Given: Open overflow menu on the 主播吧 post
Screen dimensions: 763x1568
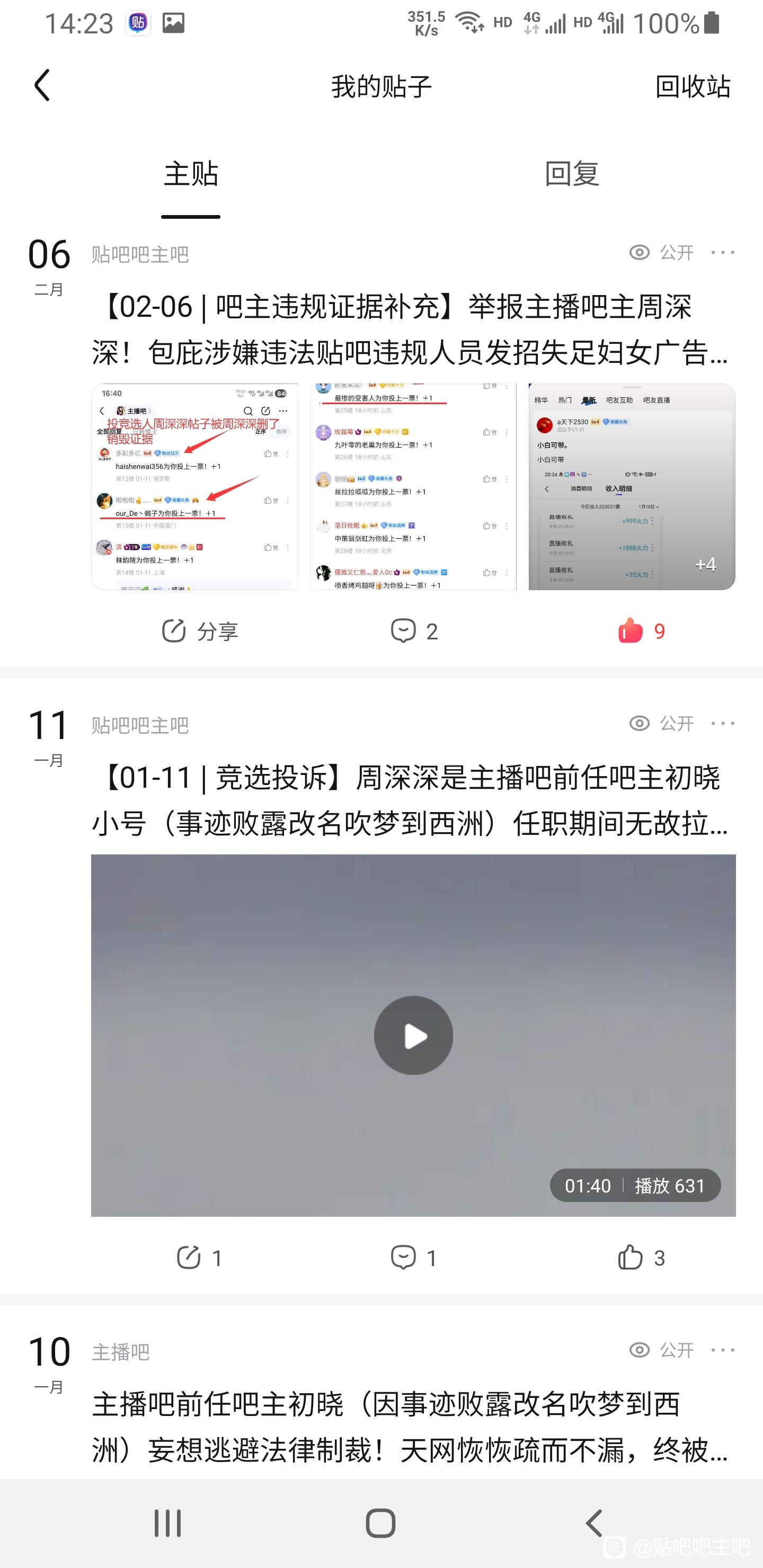Looking at the screenshot, I should tap(722, 1350).
